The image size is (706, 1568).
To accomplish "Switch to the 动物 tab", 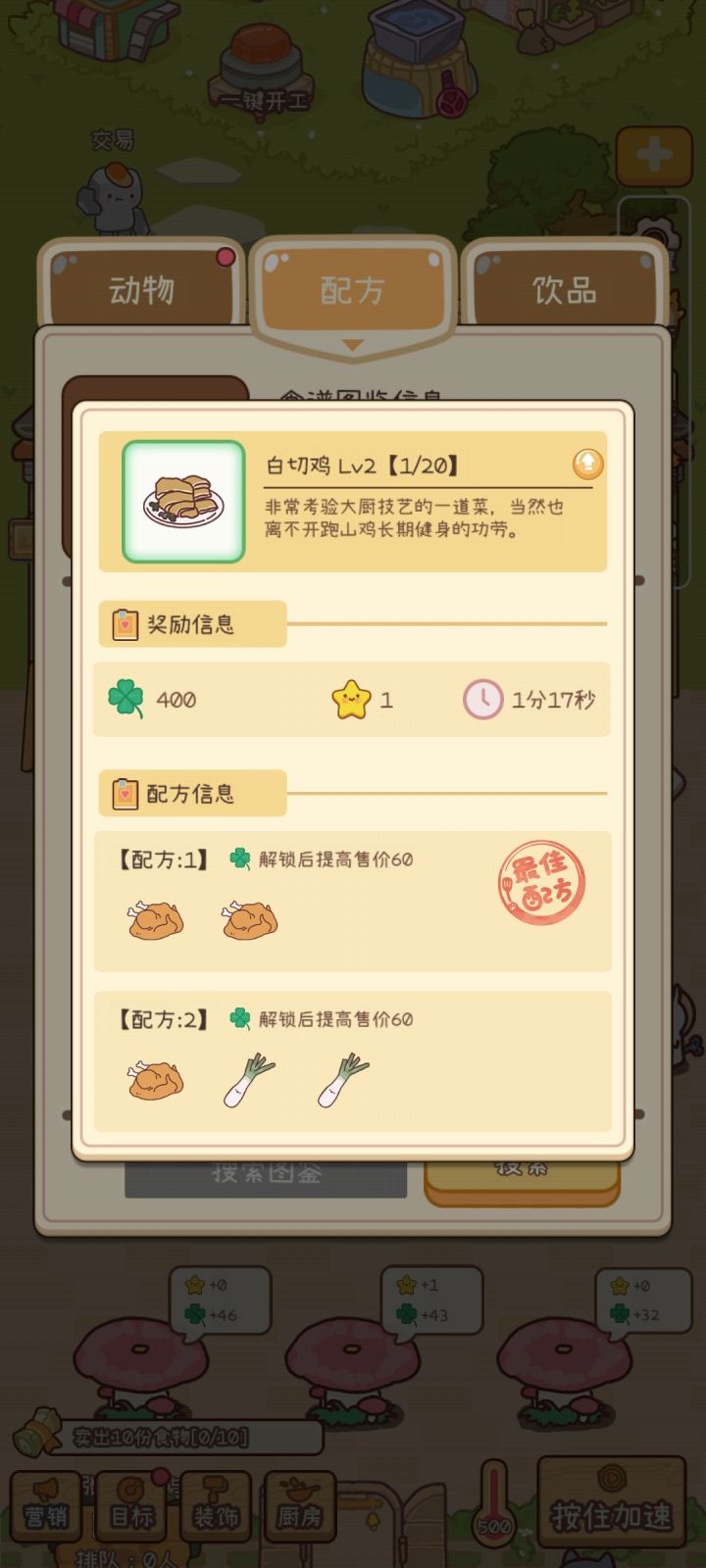I will point(144,289).
